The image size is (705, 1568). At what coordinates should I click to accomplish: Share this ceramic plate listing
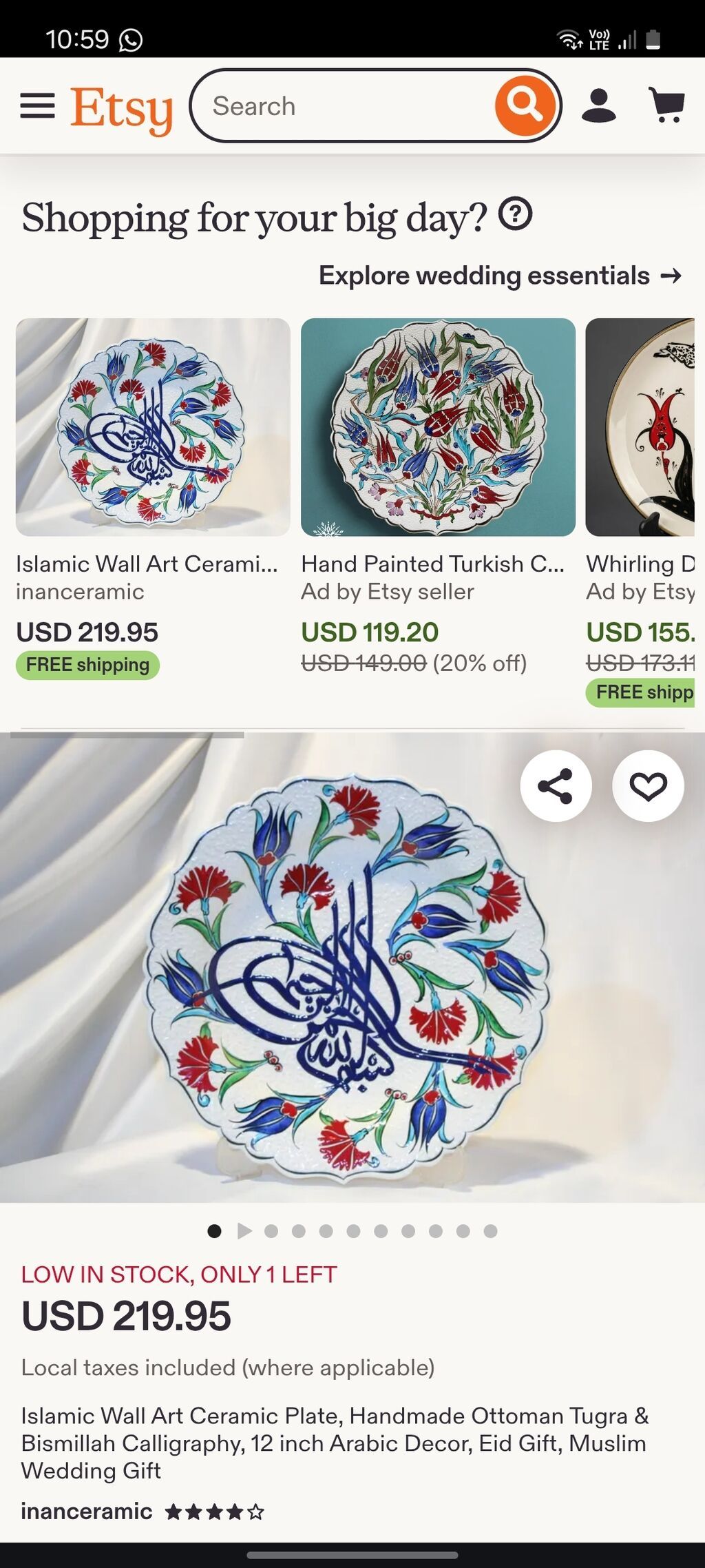(x=556, y=786)
